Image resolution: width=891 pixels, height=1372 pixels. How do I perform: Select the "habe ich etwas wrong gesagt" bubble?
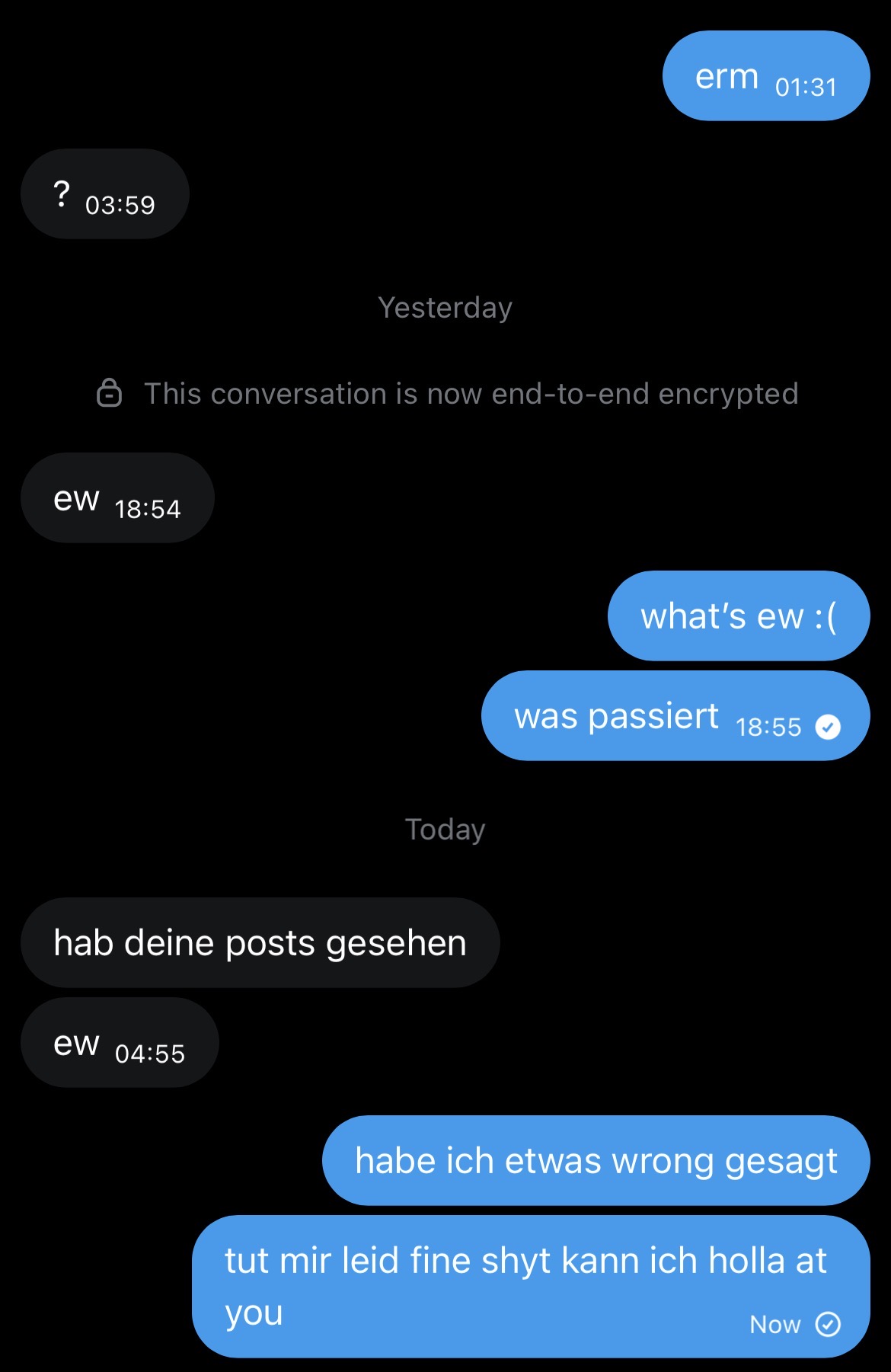(596, 1161)
